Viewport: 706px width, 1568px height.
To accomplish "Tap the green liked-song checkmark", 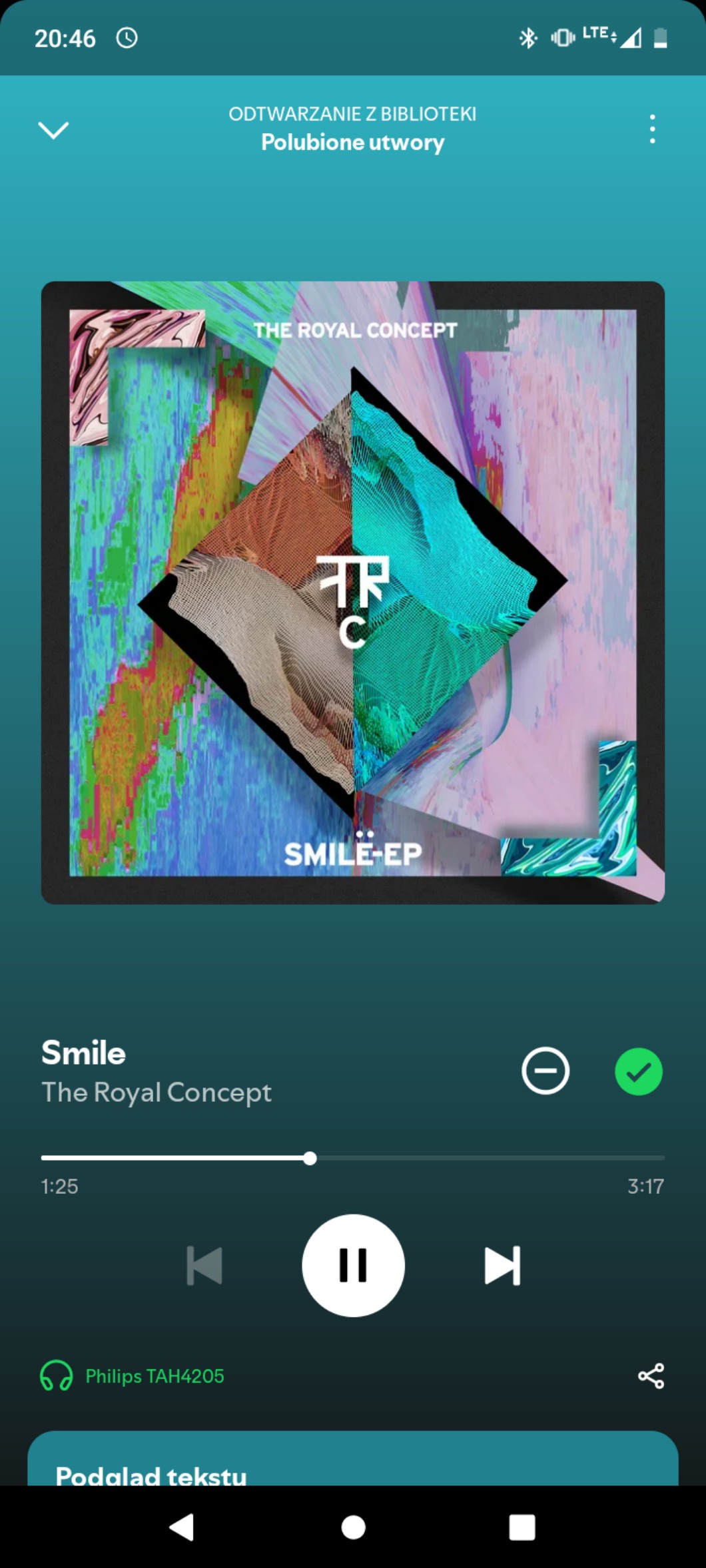I will pyautogui.click(x=638, y=1071).
